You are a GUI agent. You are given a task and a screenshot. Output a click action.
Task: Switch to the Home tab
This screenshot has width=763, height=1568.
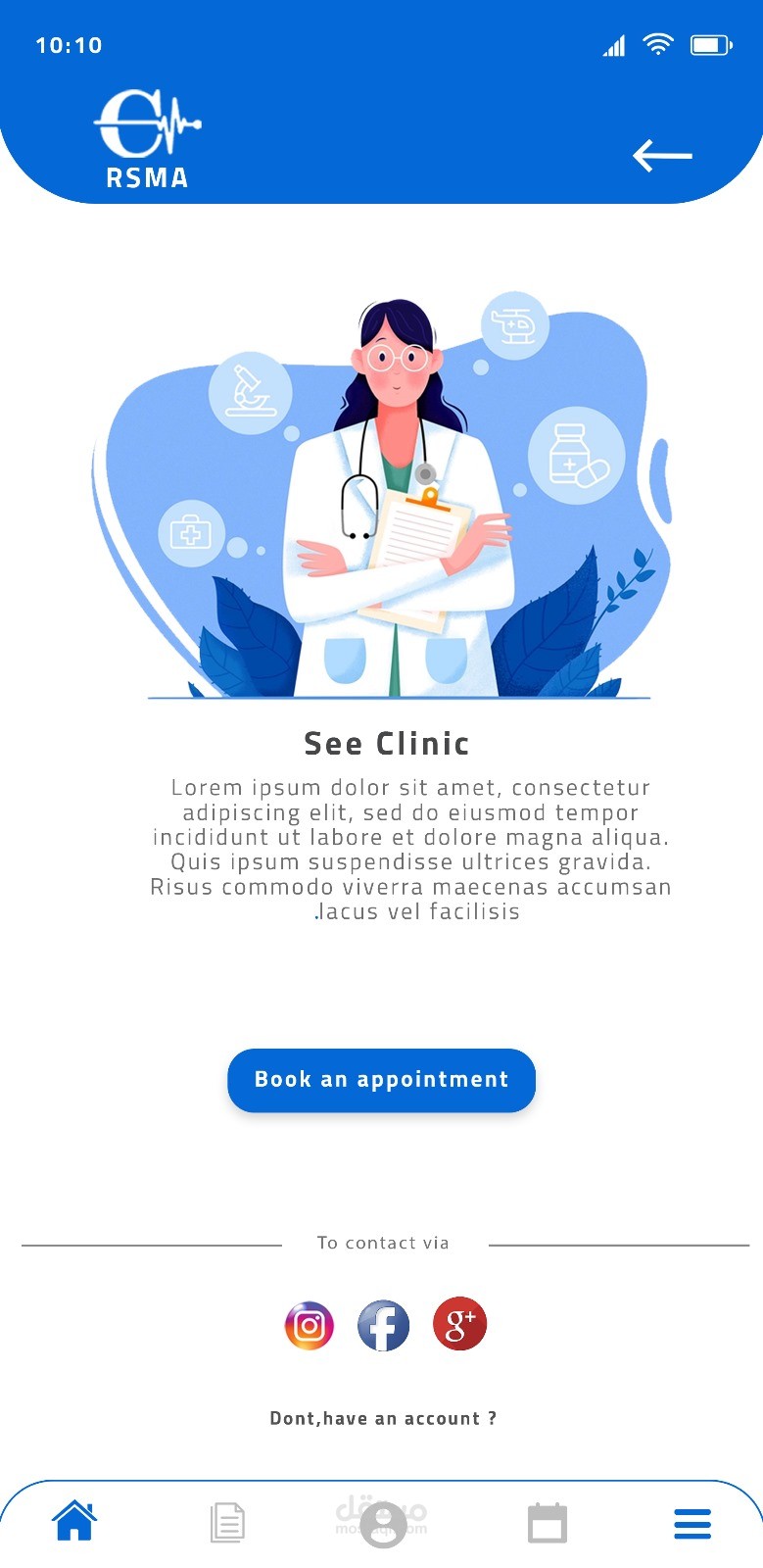(75, 1522)
